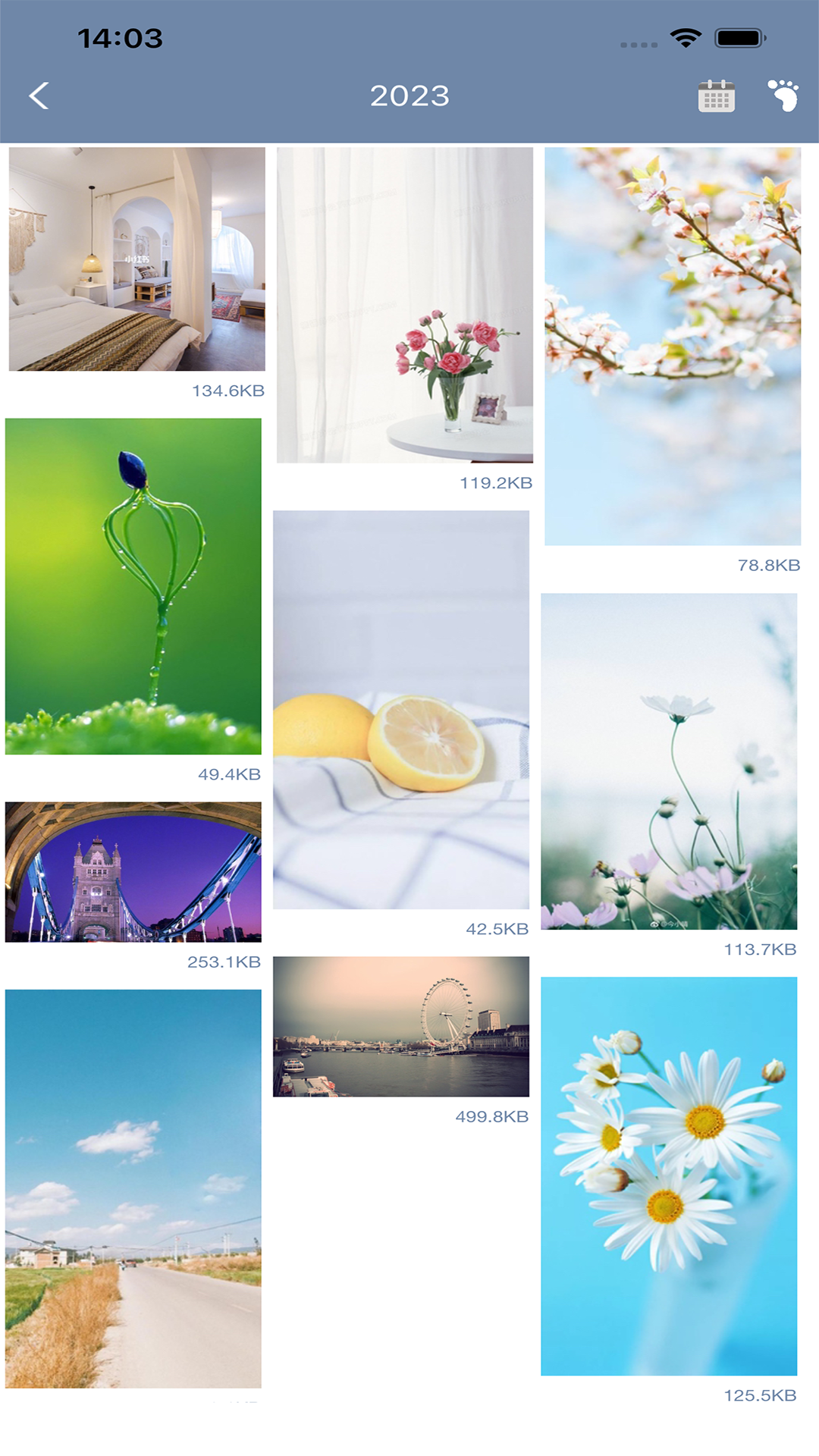The image size is (819, 1456).
Task: Open the Tower Bridge photo (253.1KB)
Action: pyautogui.click(x=133, y=872)
